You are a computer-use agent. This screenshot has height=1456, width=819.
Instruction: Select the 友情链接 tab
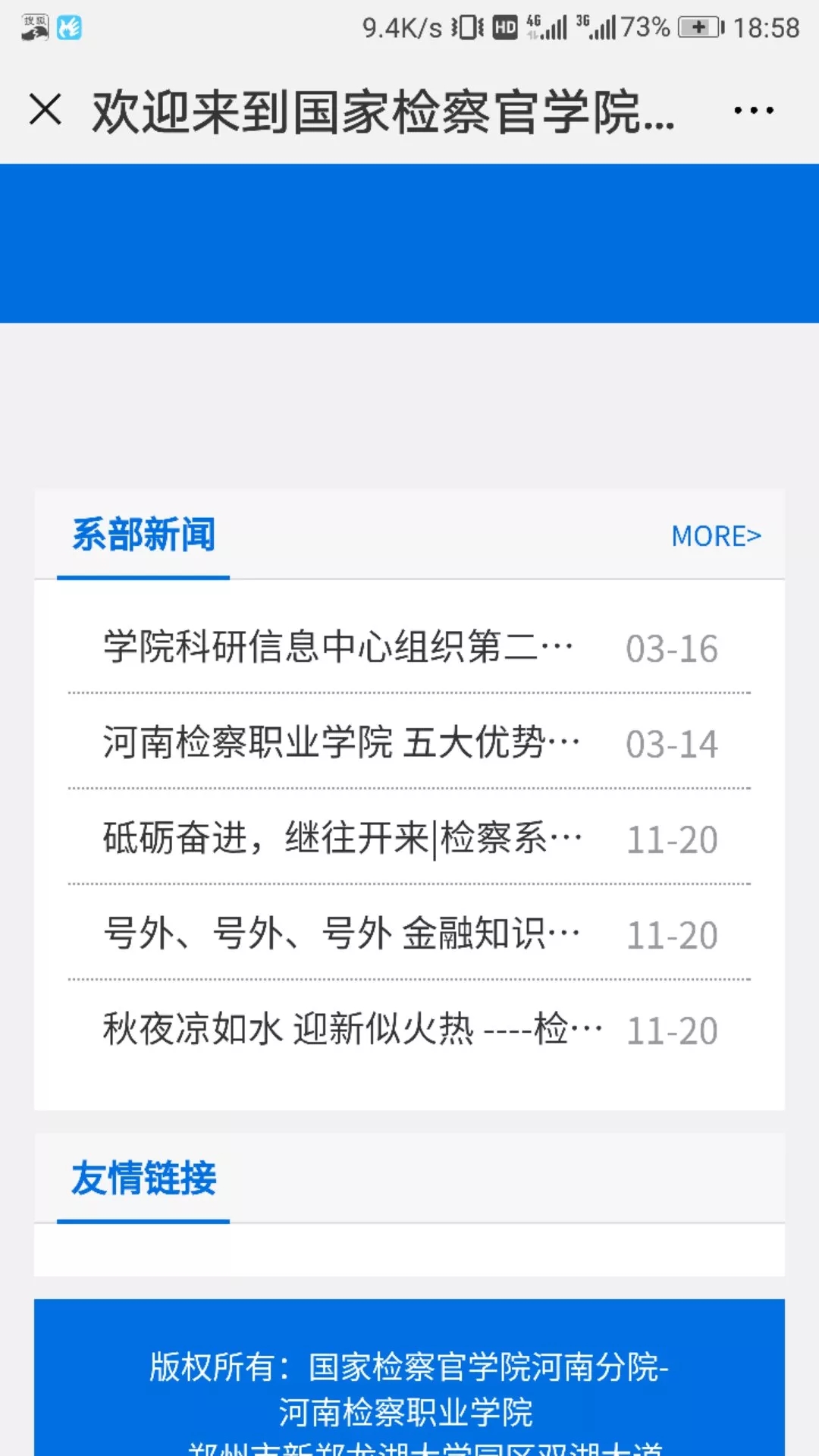point(143,1178)
